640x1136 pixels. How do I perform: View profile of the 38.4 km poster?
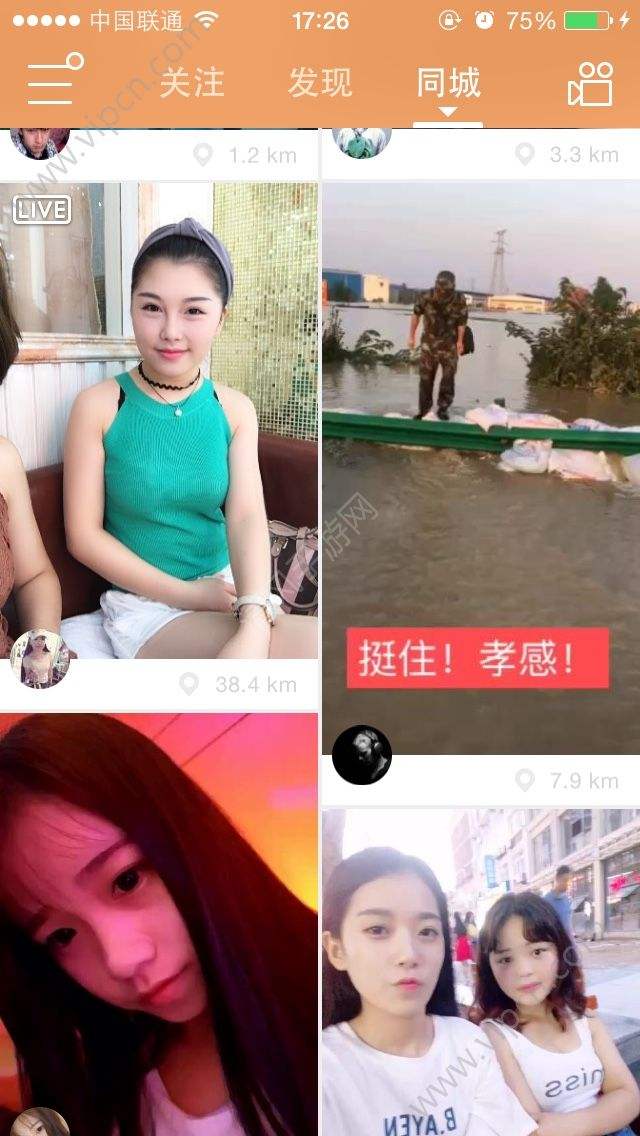pyautogui.click(x=40, y=659)
